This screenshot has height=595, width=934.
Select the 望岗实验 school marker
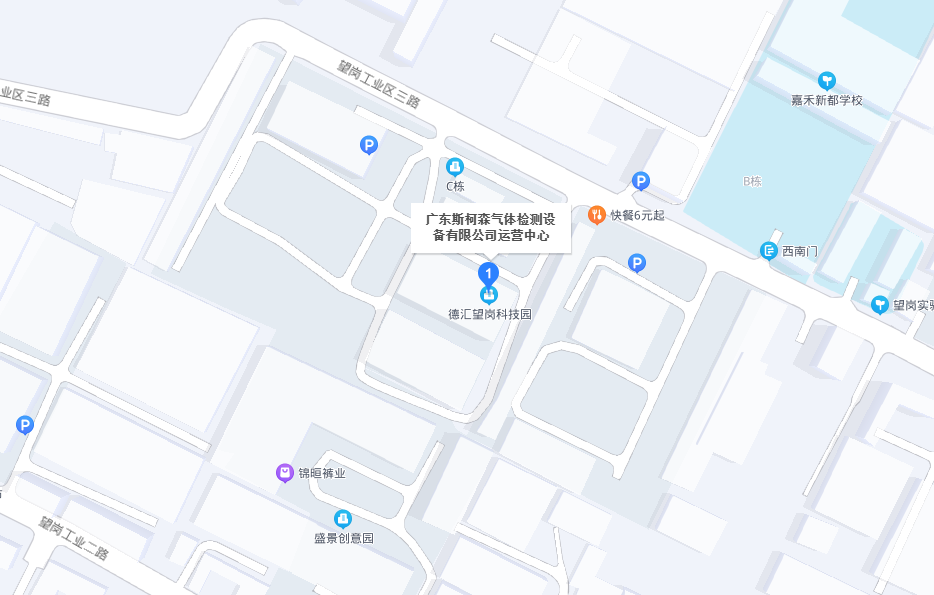879,304
